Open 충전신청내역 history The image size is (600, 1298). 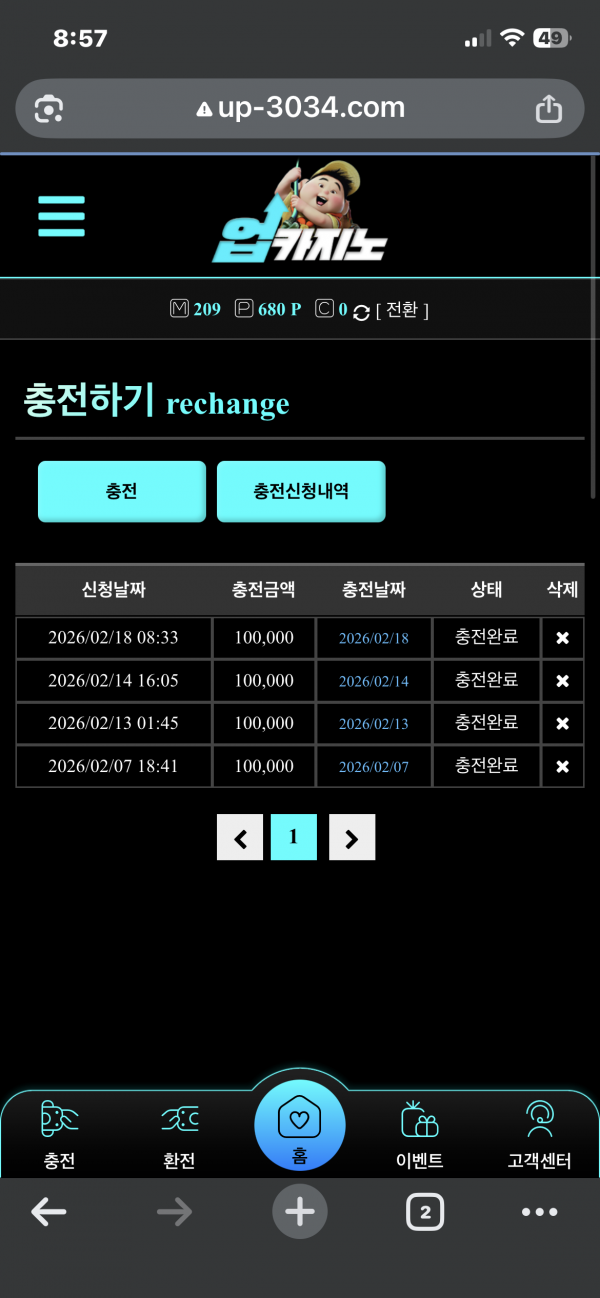click(x=301, y=491)
